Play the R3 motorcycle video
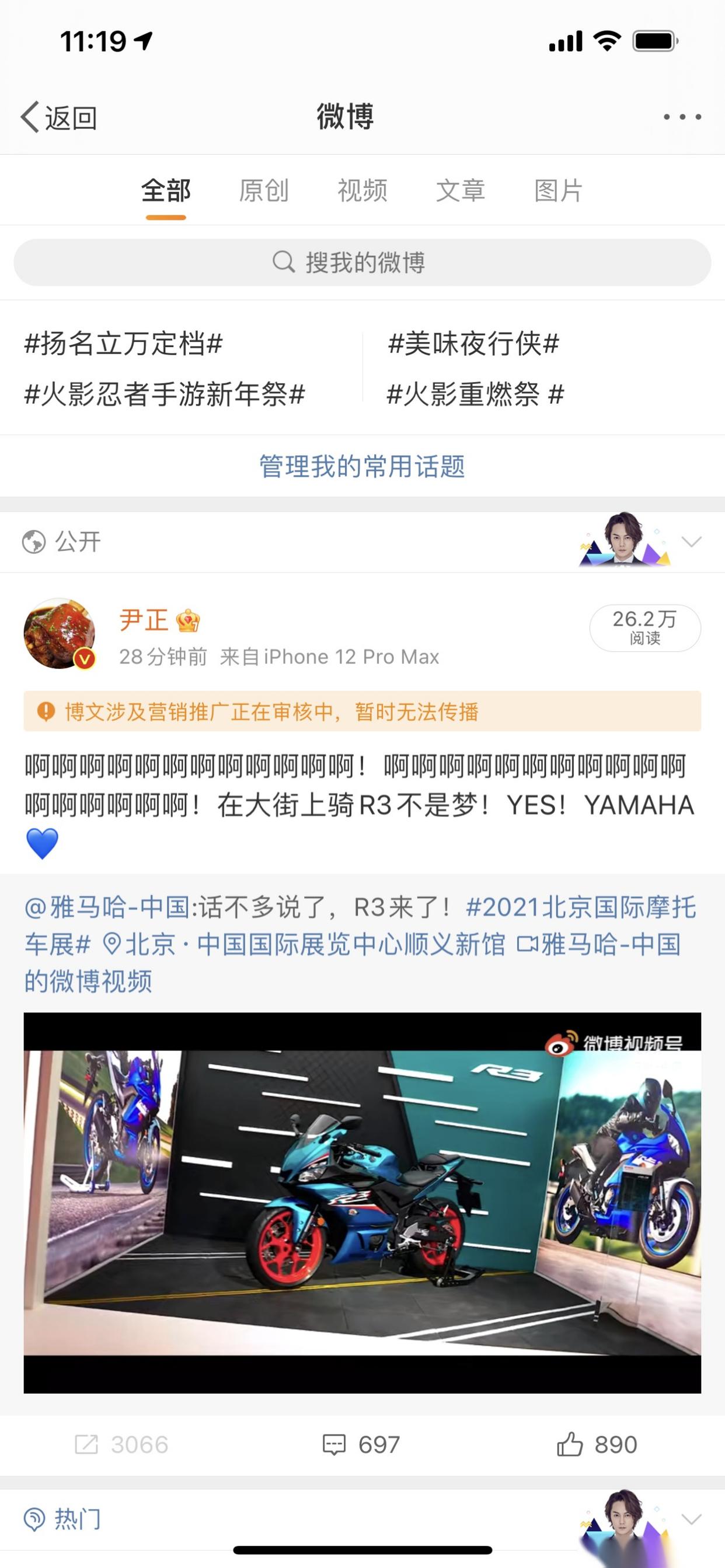This screenshot has height=1568, width=725. 362,1202
